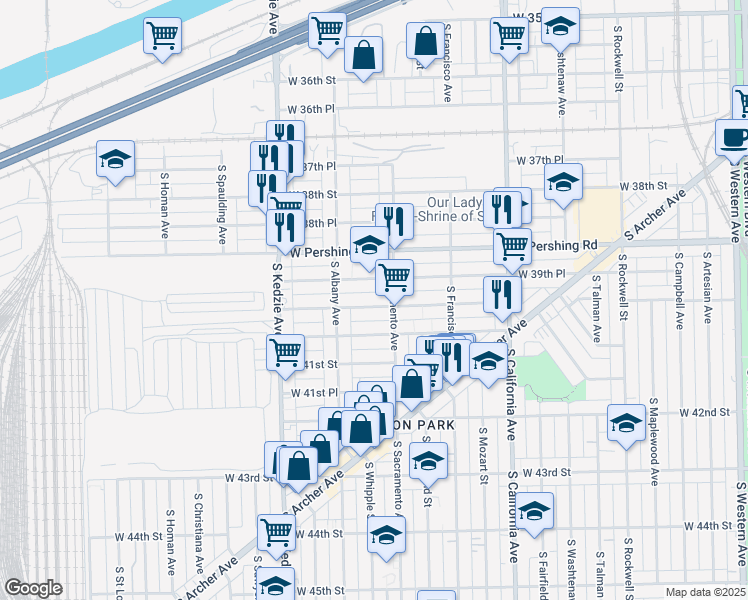This screenshot has height=600, width=748.
Task: Select the shopping cart marker beside the river
Action: click(x=161, y=36)
